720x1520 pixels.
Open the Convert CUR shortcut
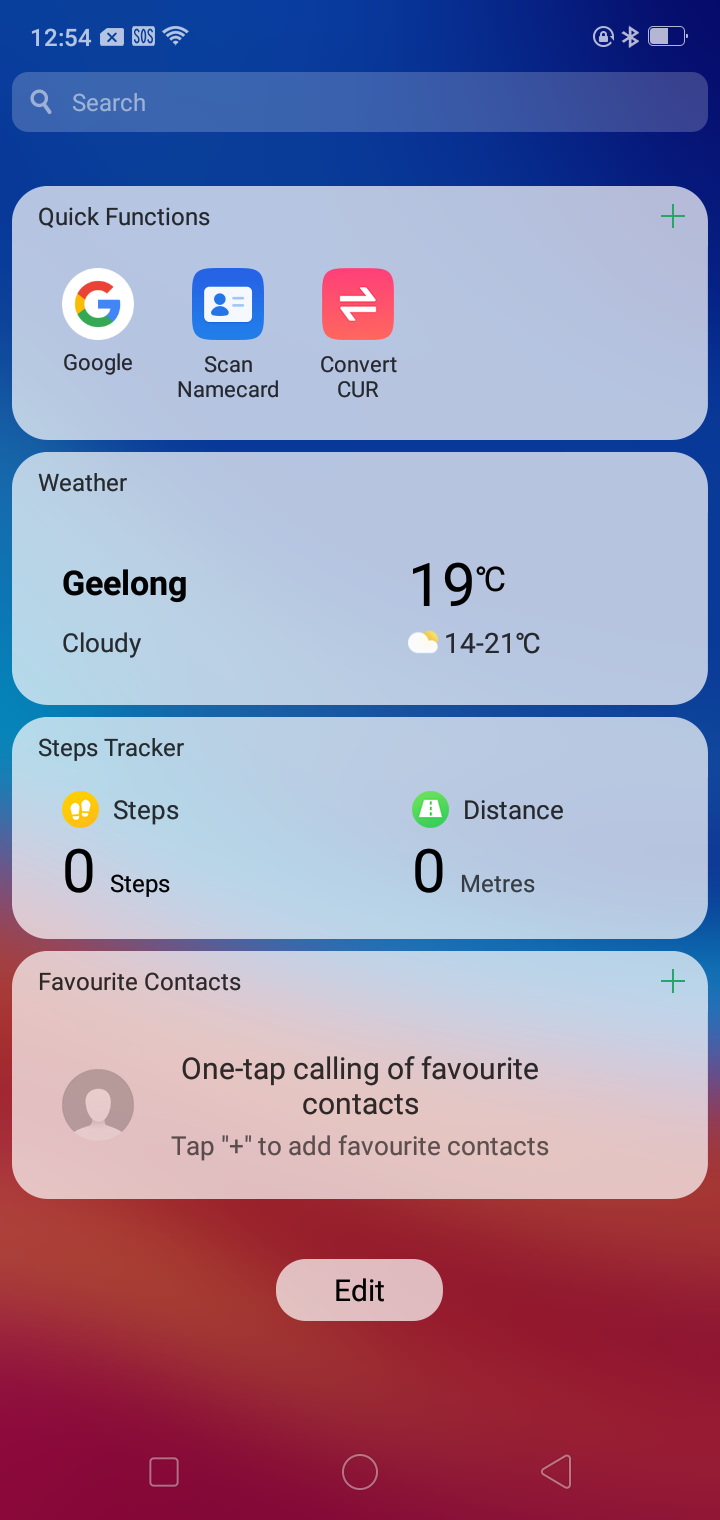(358, 334)
